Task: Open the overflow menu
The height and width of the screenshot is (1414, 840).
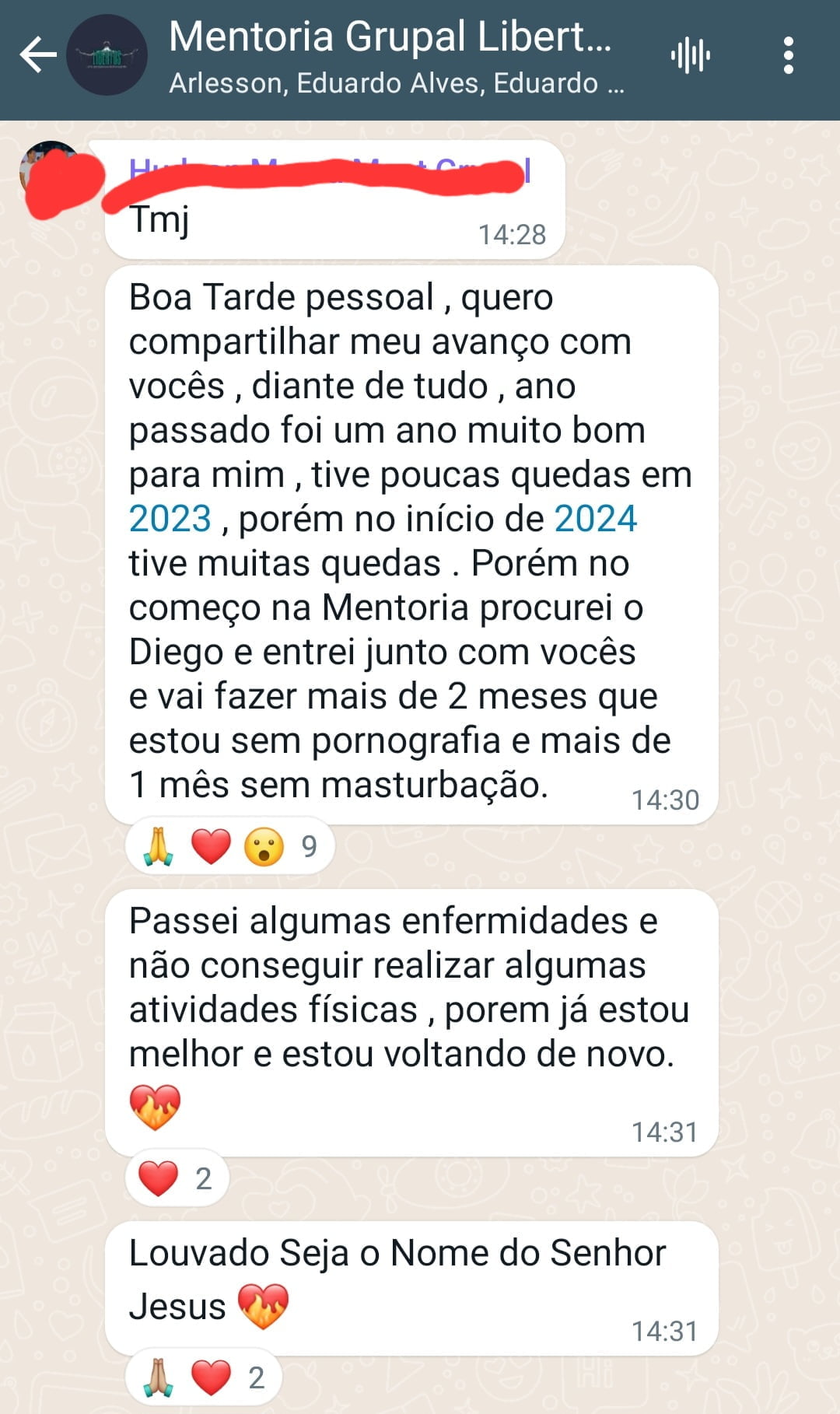Action: pos(788,56)
